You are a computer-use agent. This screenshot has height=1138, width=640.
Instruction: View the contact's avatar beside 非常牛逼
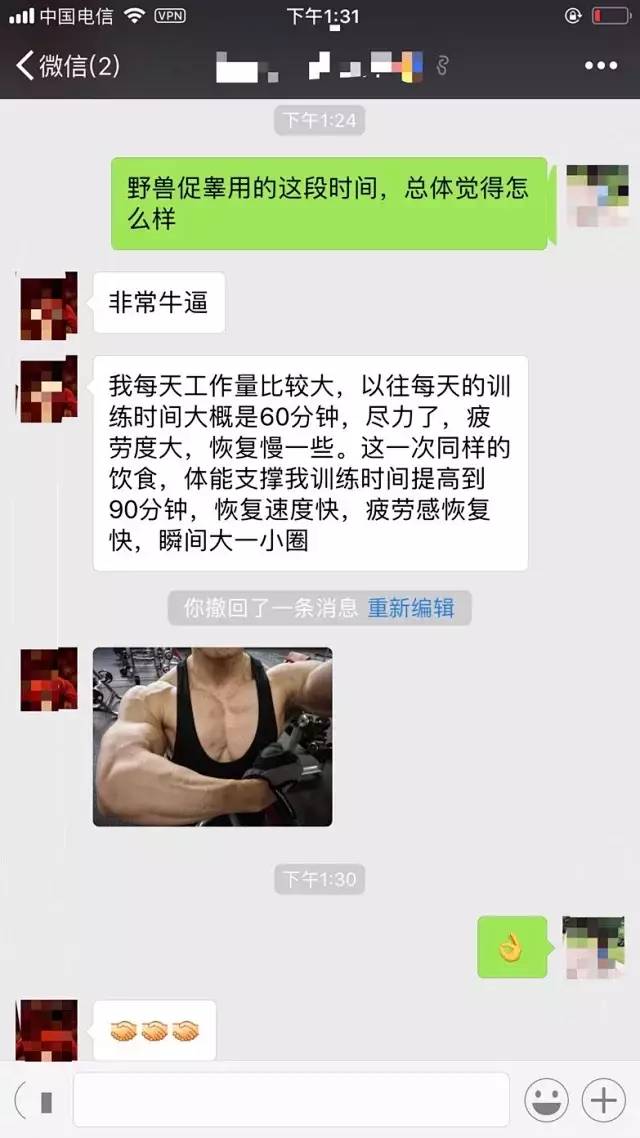[49, 305]
